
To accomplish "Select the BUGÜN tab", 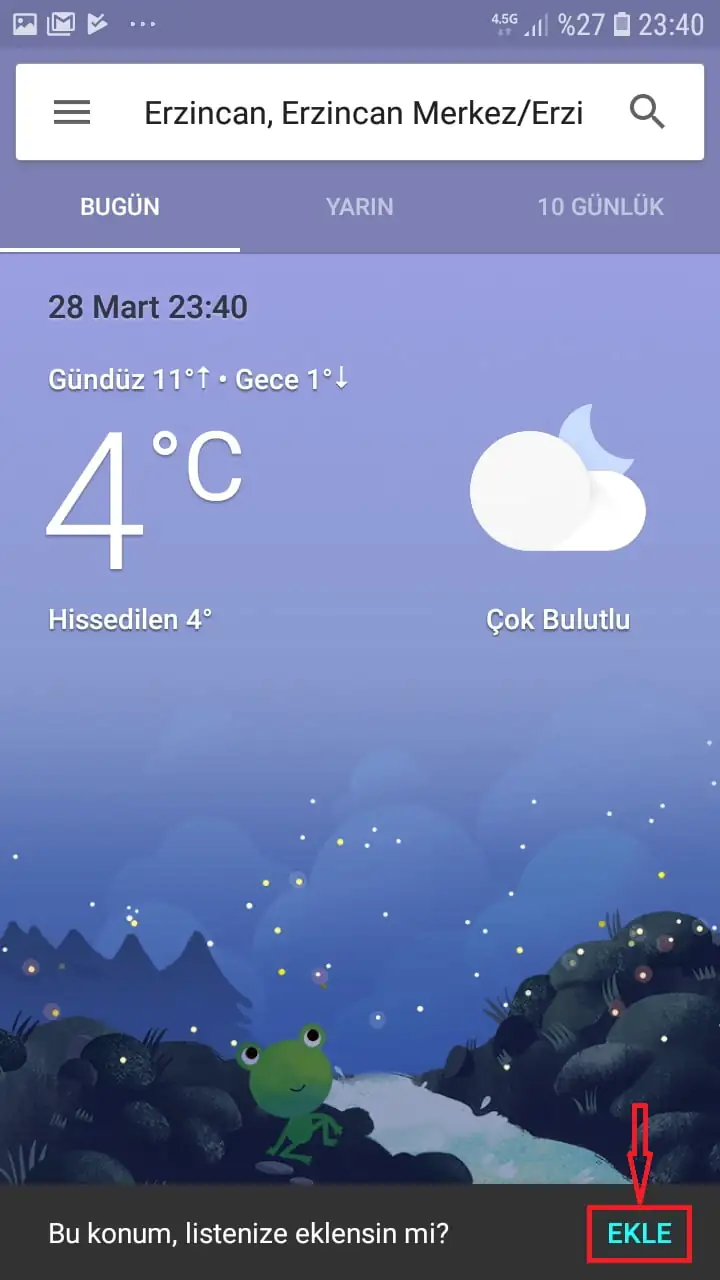I will [120, 207].
